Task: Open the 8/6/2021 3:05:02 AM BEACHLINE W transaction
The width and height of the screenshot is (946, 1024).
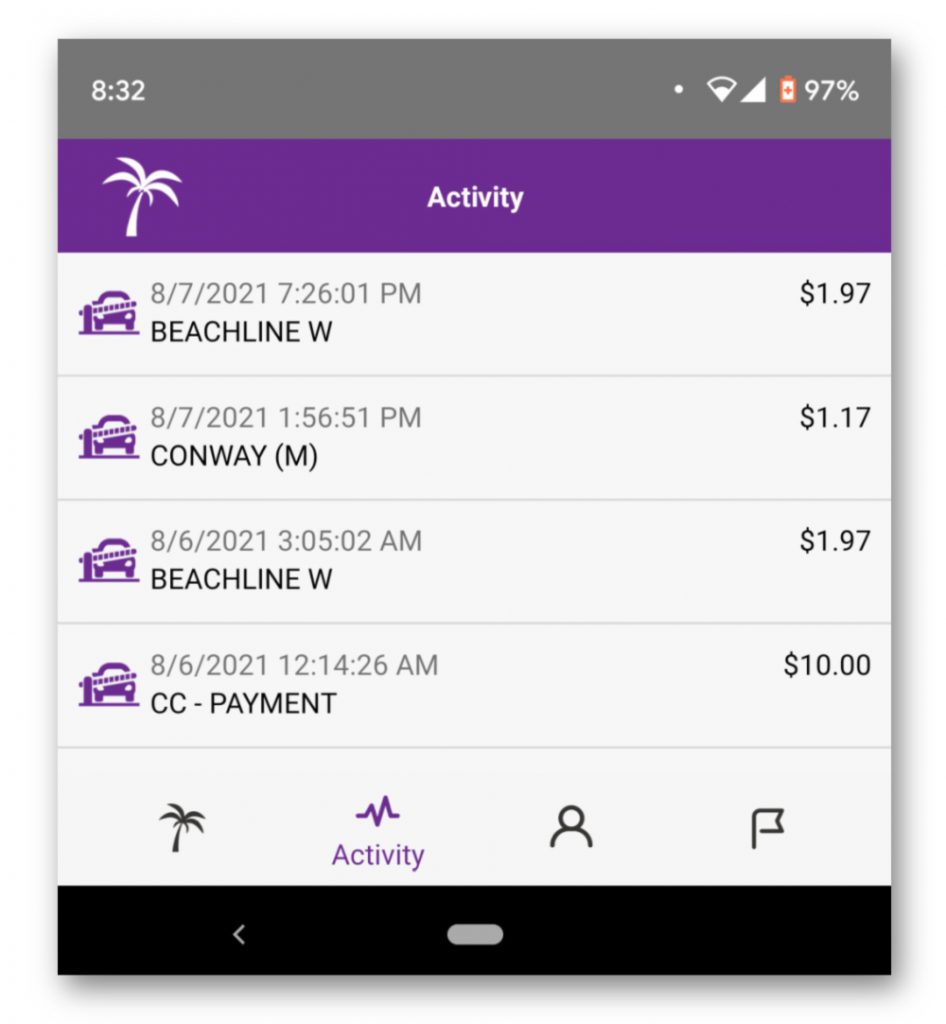Action: 473,561
